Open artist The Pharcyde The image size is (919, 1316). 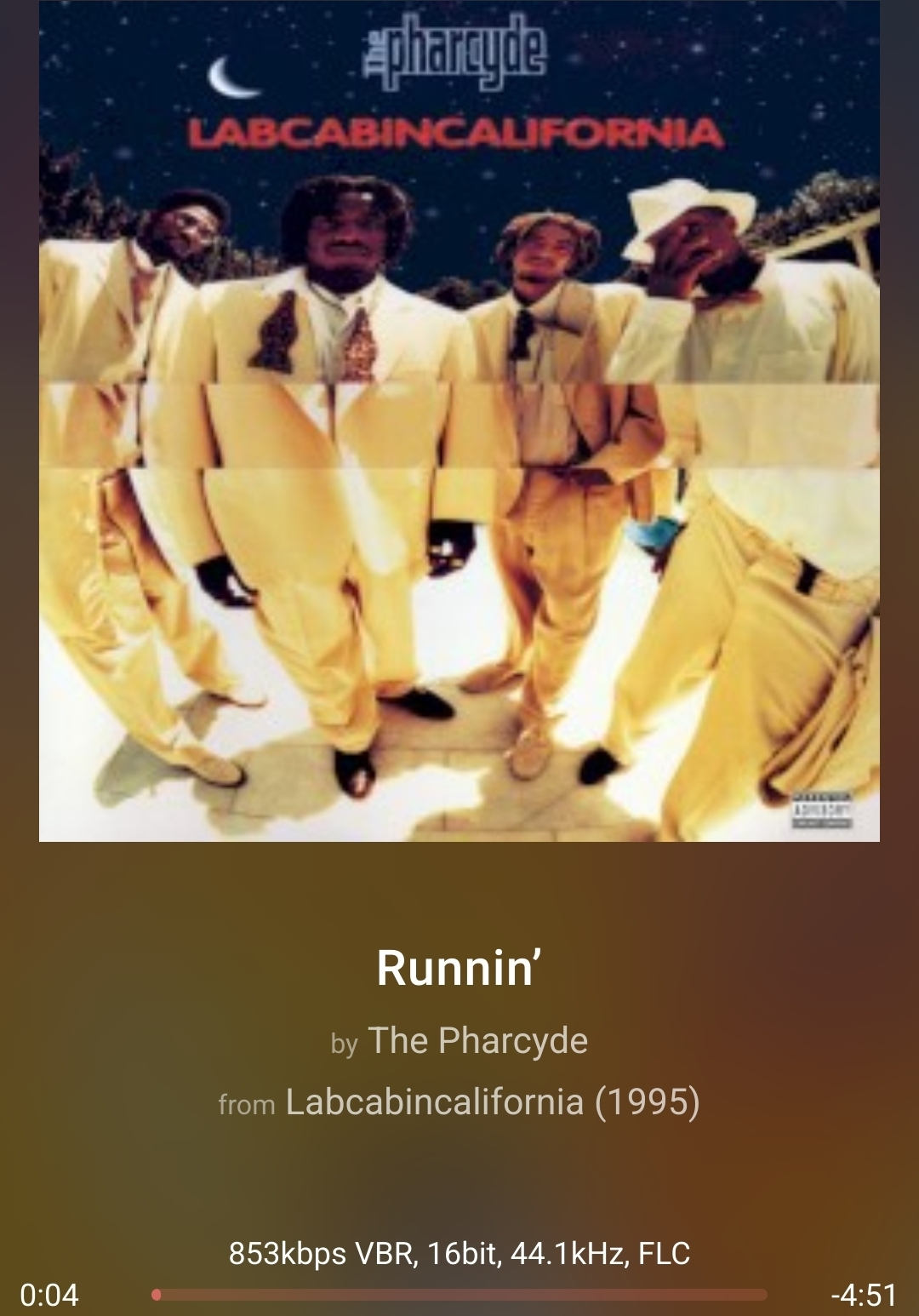(477, 1041)
